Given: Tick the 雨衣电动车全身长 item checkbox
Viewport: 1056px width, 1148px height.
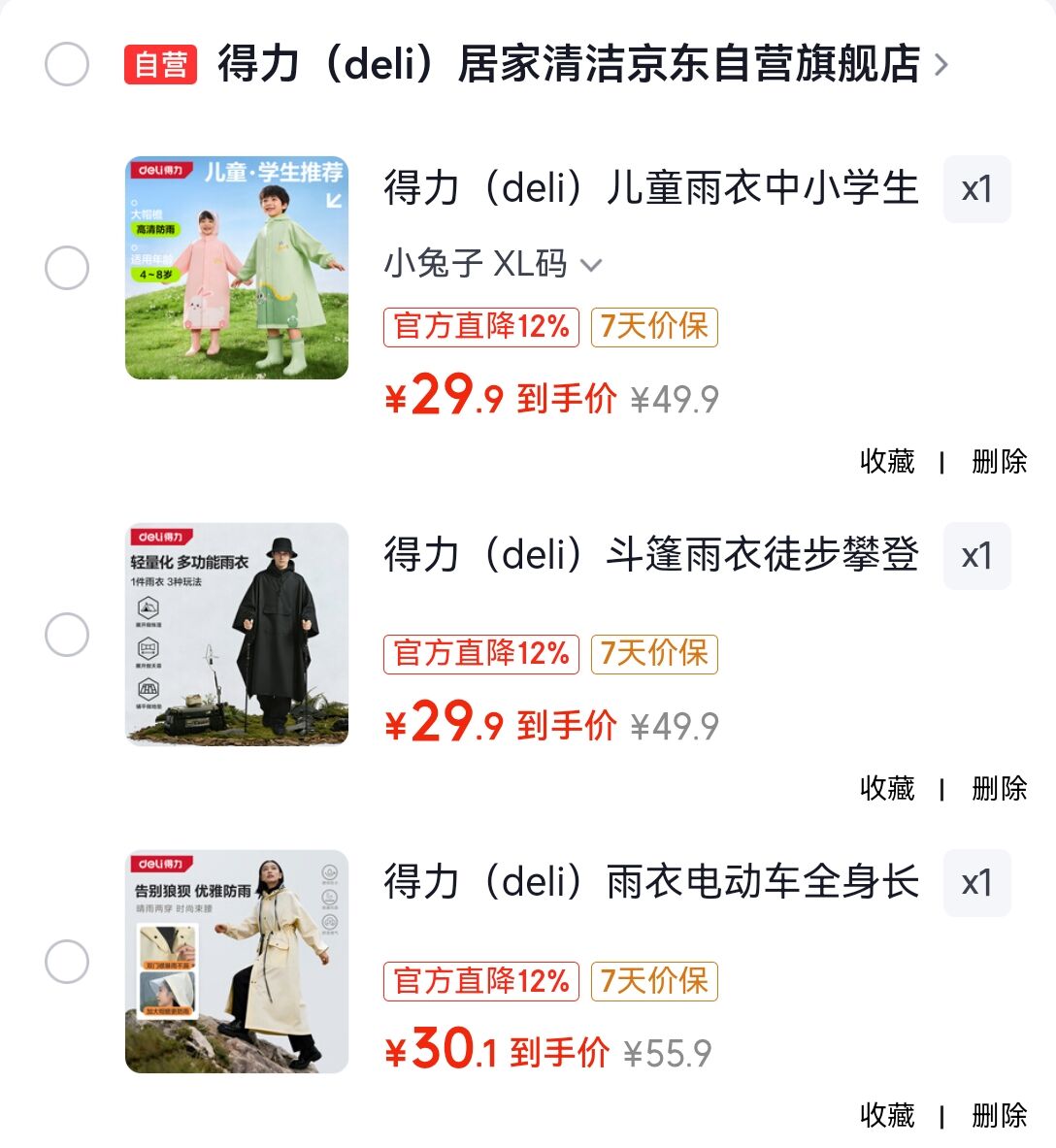Looking at the screenshot, I should (x=67, y=962).
